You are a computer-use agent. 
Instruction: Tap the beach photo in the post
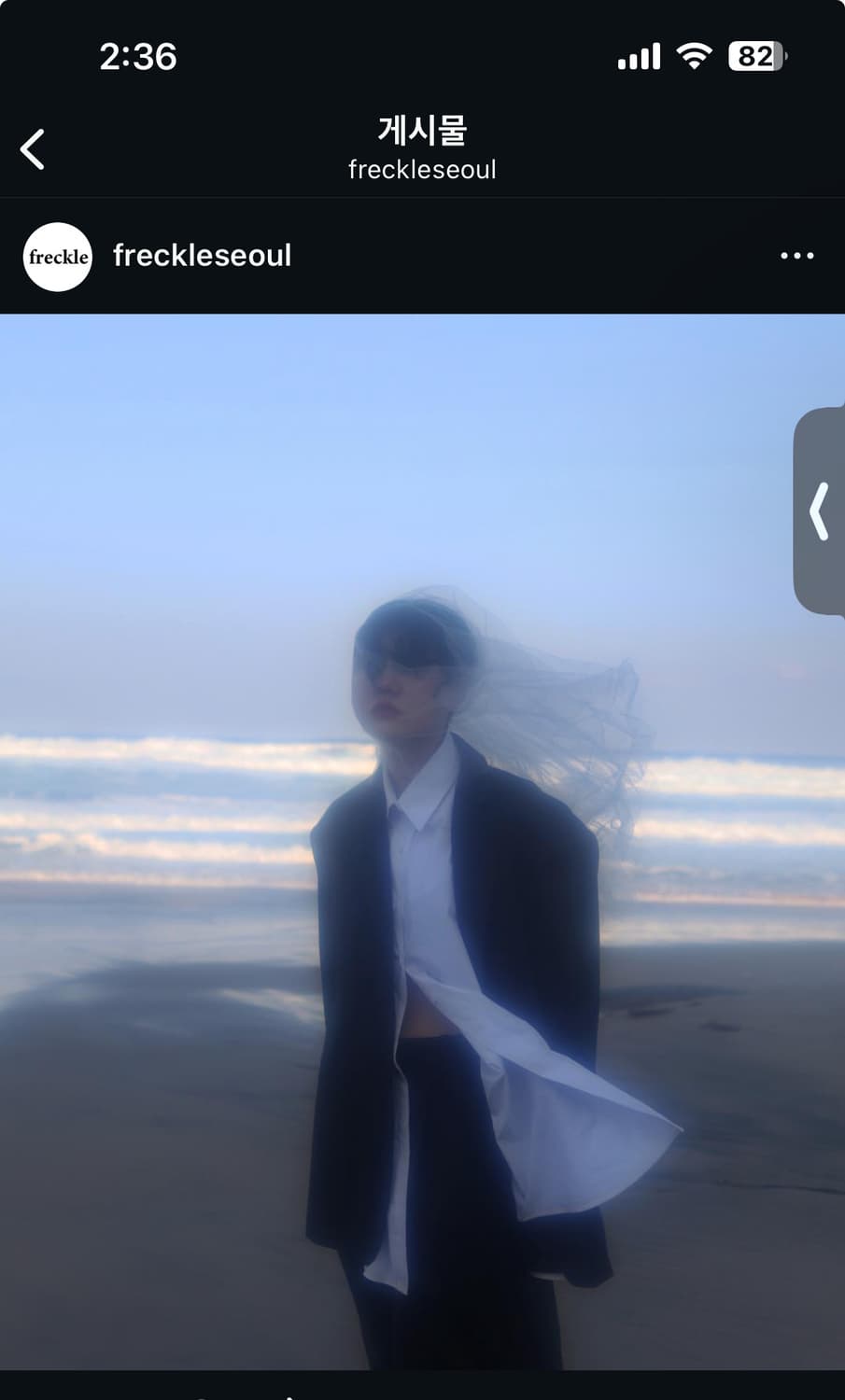click(422, 840)
